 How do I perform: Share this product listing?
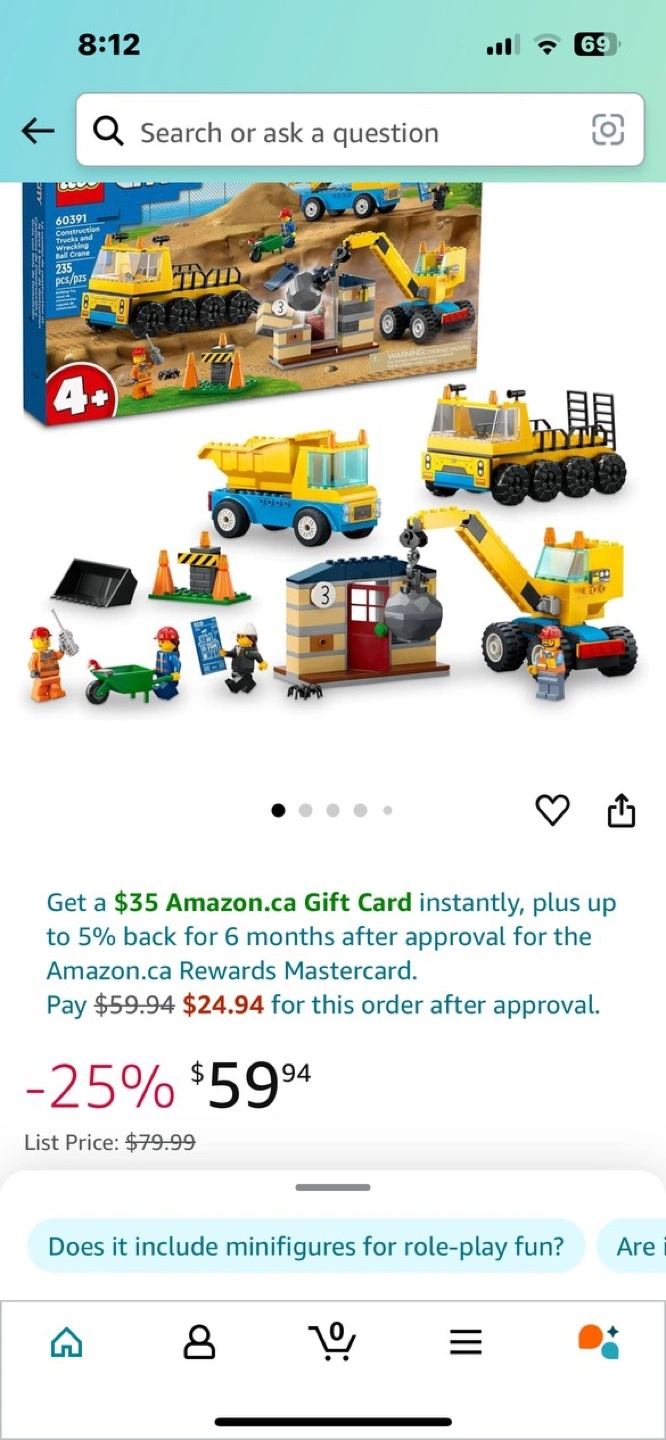621,810
